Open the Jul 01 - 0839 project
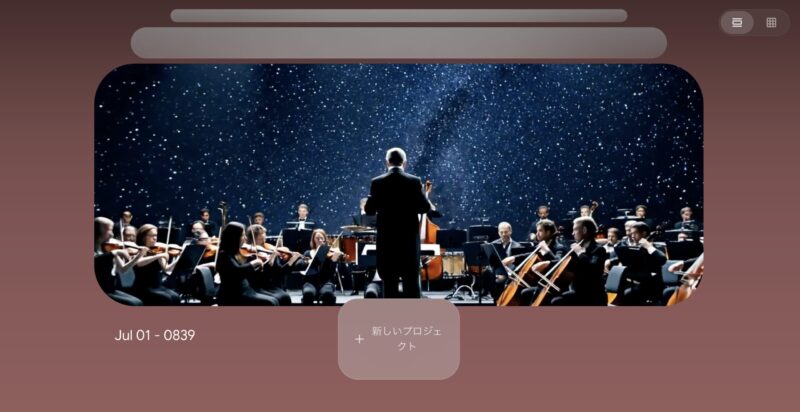Viewport: 800px width, 412px height. (x=398, y=185)
